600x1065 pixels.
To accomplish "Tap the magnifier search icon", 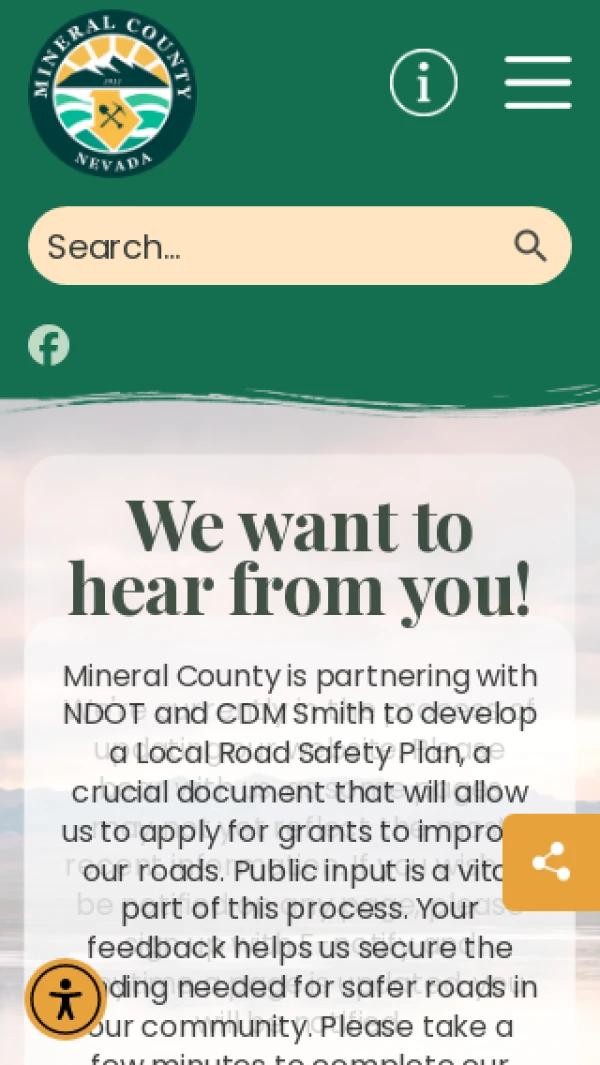I will click(530, 246).
